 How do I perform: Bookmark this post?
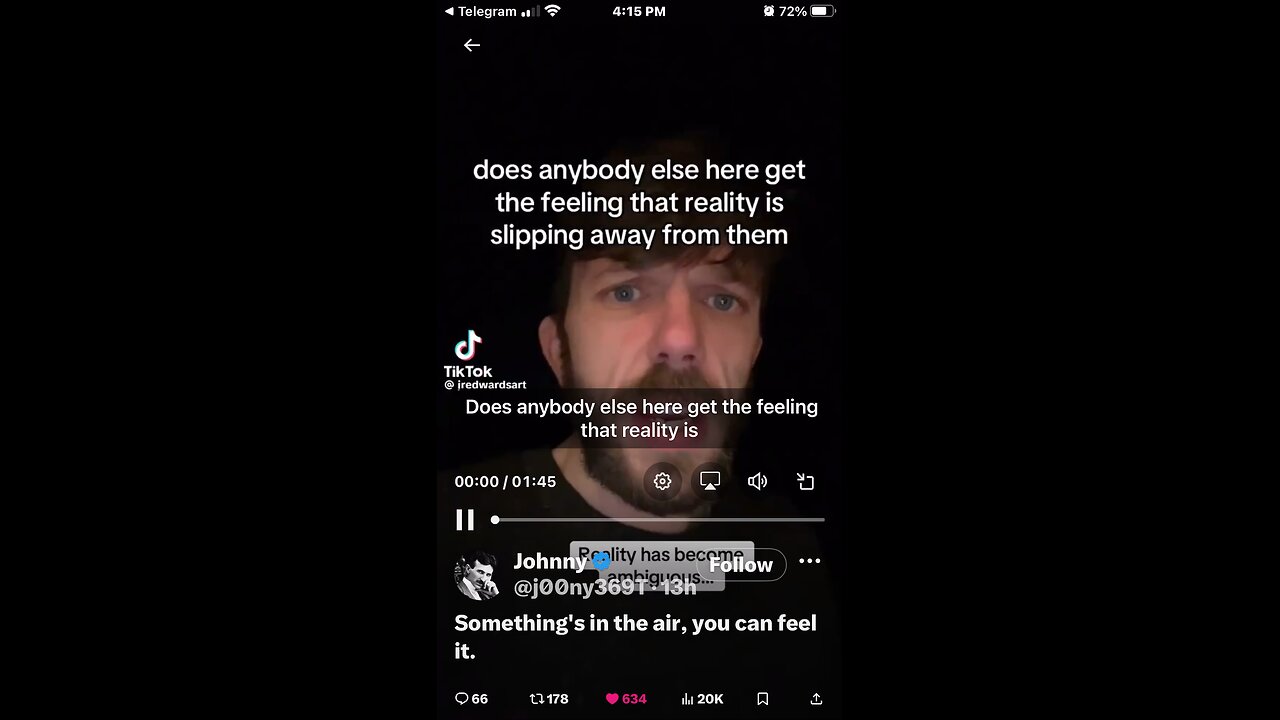tap(762, 699)
